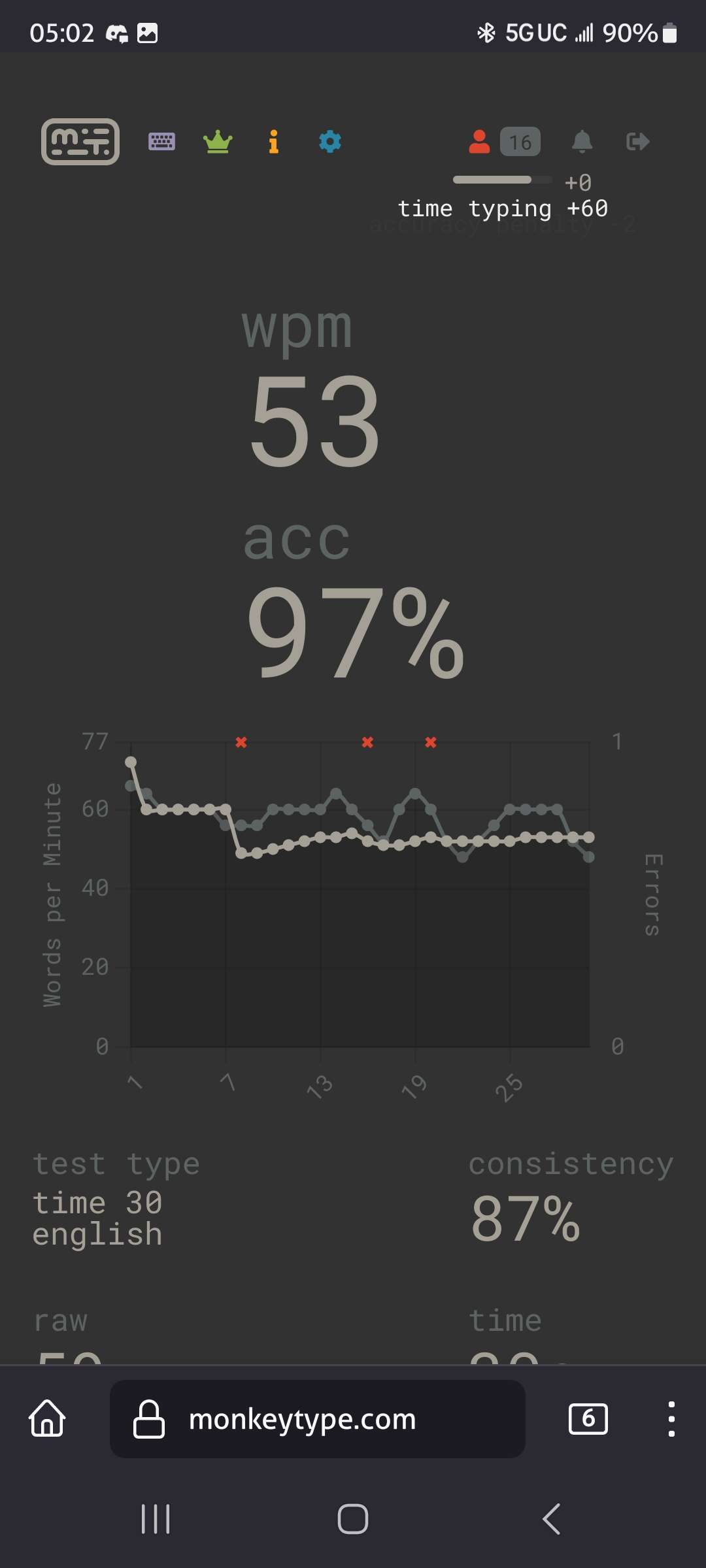Open the leaderboards crown icon
Screen dimensions: 706x1568
(x=218, y=141)
